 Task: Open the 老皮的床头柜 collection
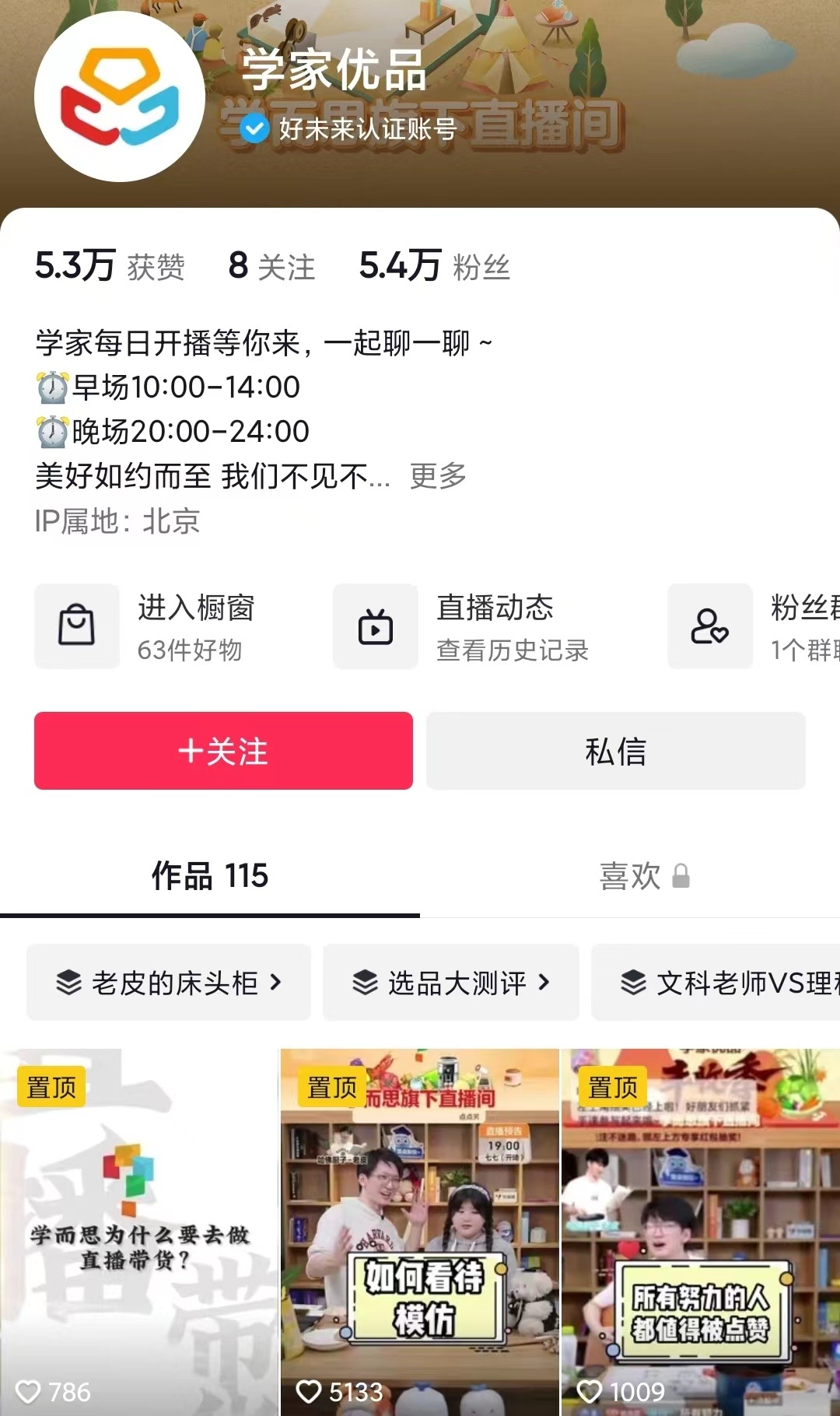(x=169, y=983)
